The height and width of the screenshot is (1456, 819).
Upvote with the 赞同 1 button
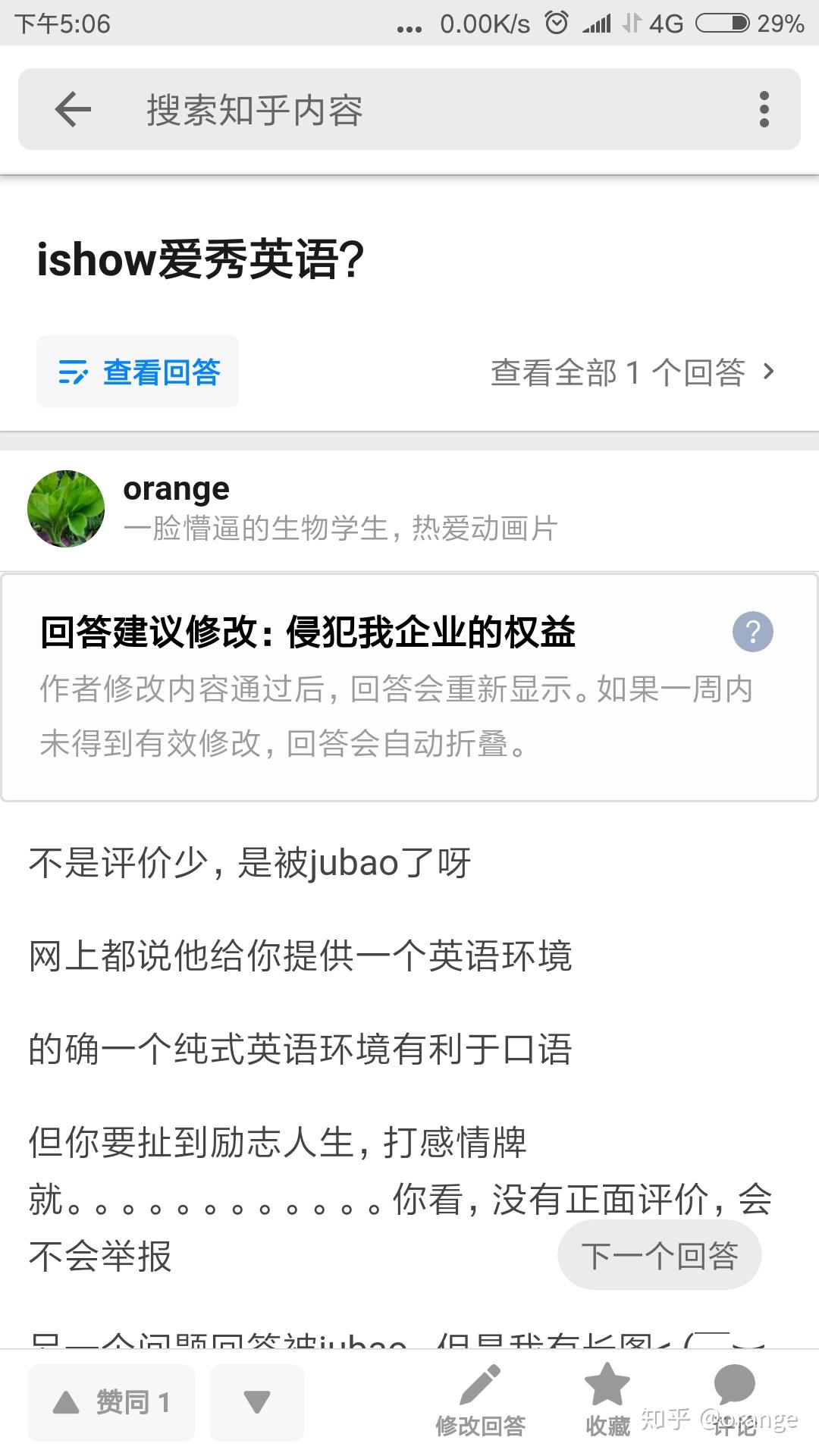click(x=111, y=1402)
